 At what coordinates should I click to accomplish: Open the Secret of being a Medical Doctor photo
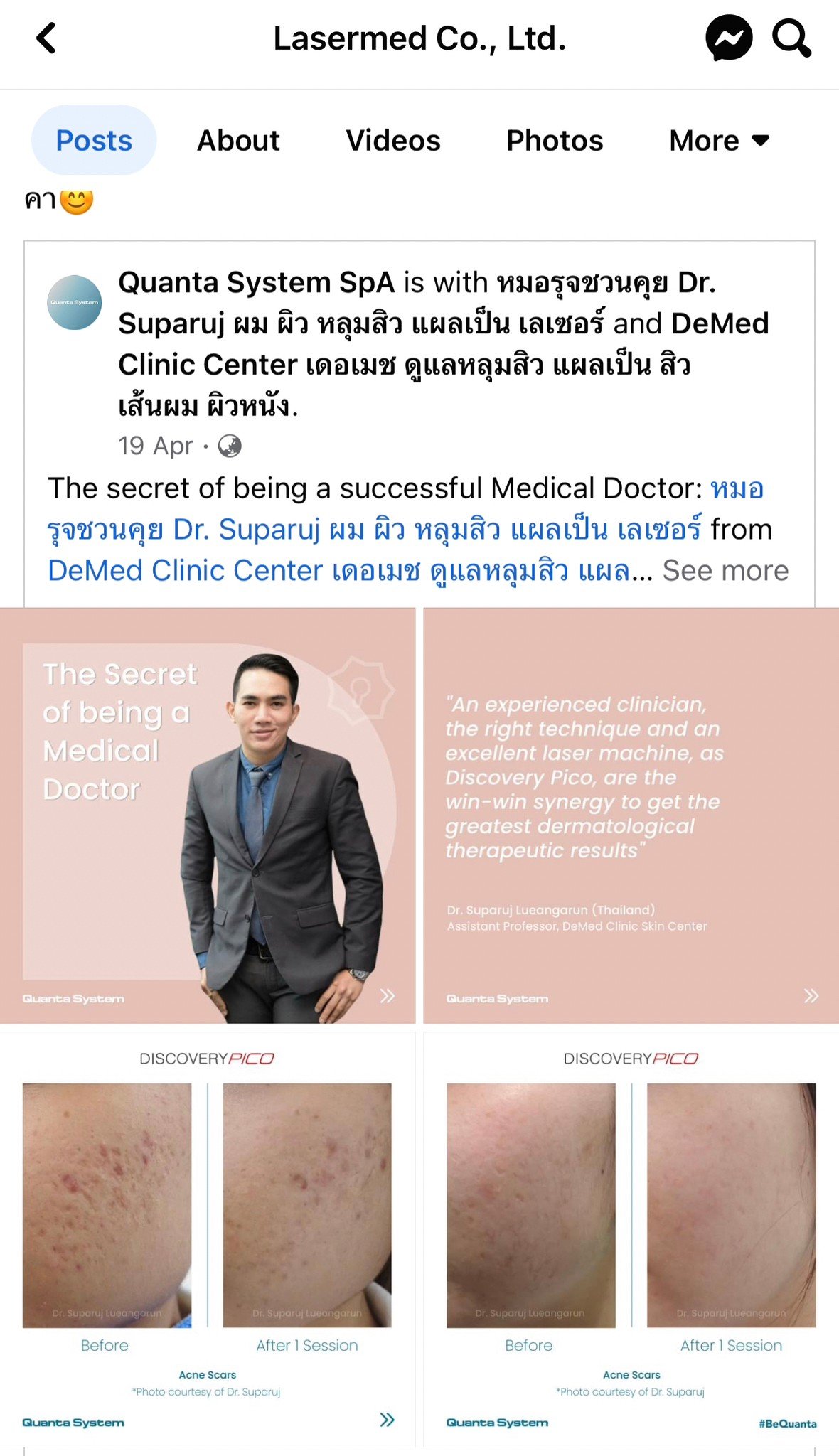click(x=208, y=815)
